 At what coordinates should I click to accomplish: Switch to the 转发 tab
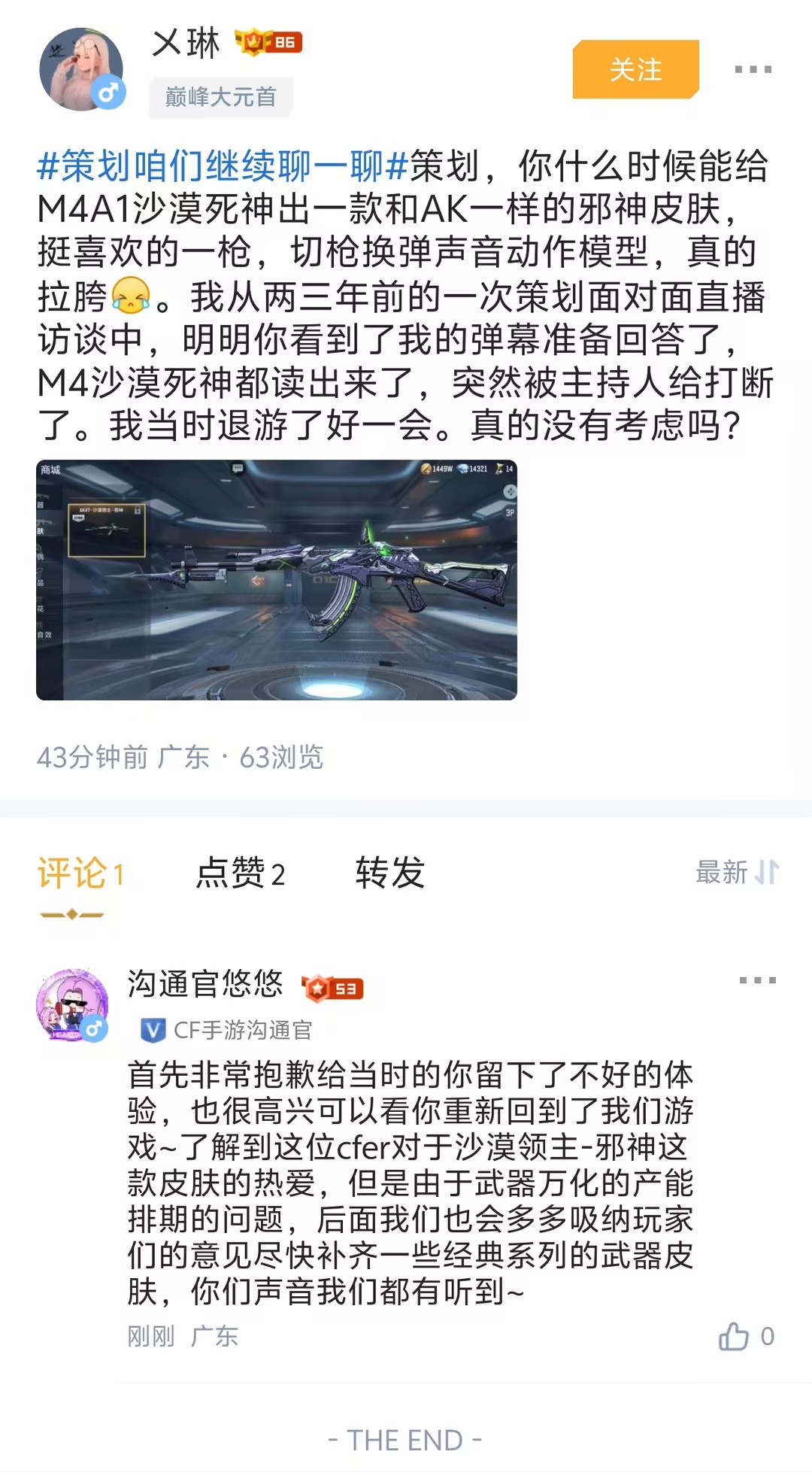pyautogui.click(x=390, y=873)
